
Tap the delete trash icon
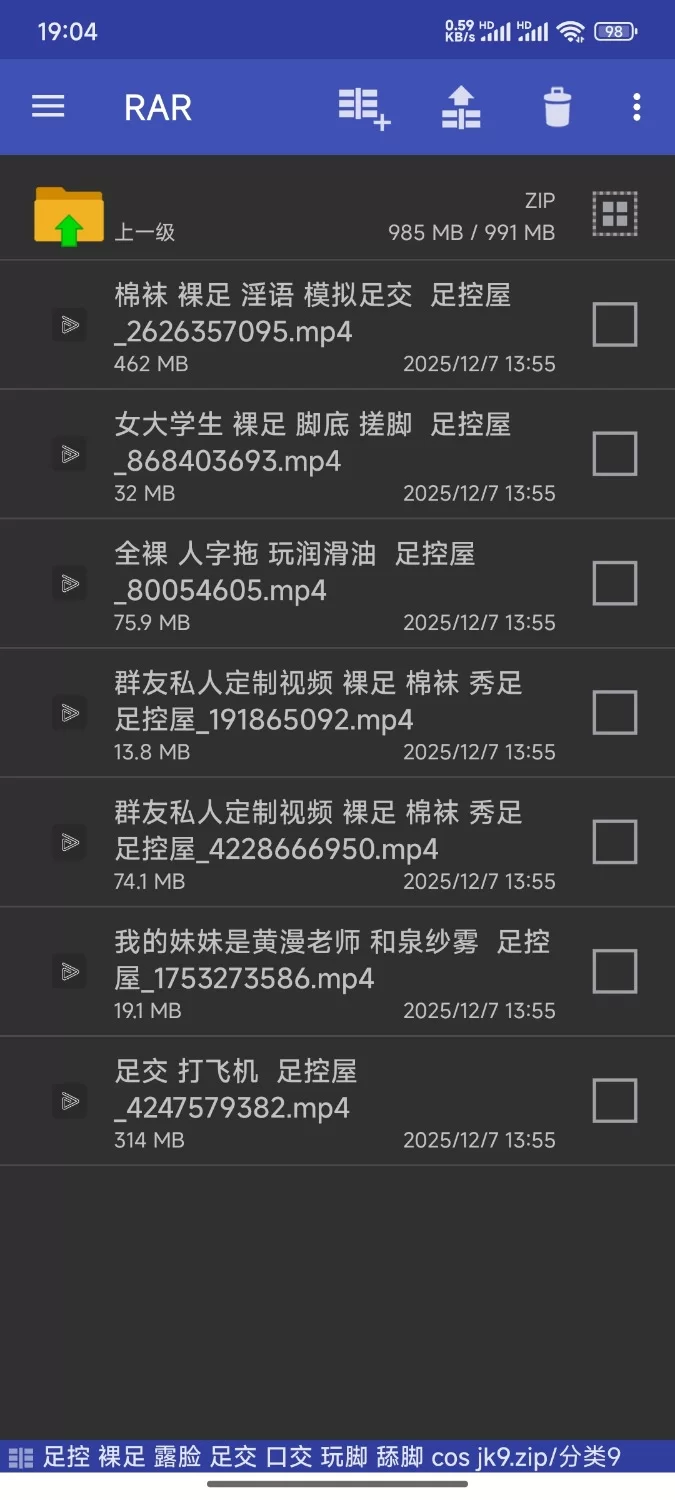click(x=557, y=107)
